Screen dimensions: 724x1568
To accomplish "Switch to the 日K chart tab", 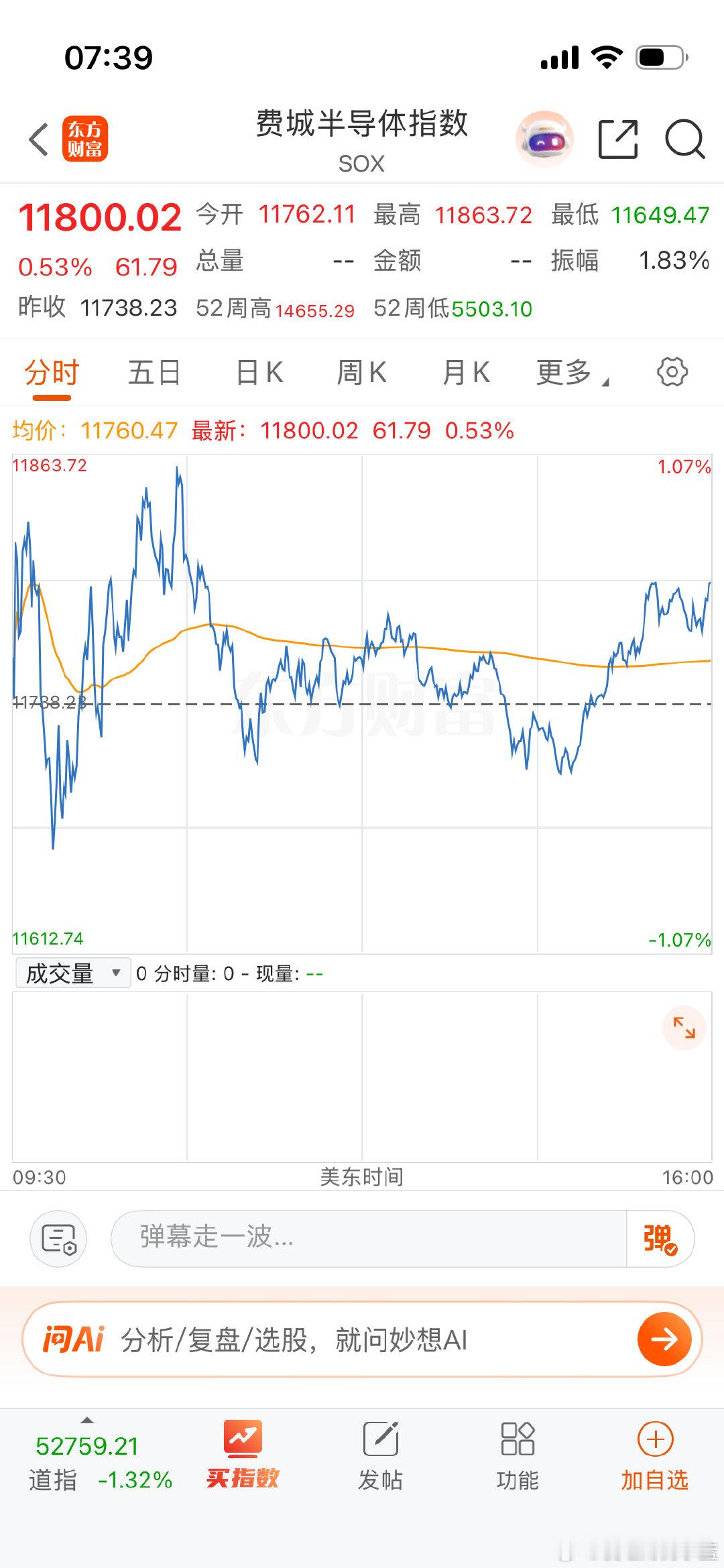I will [x=260, y=373].
